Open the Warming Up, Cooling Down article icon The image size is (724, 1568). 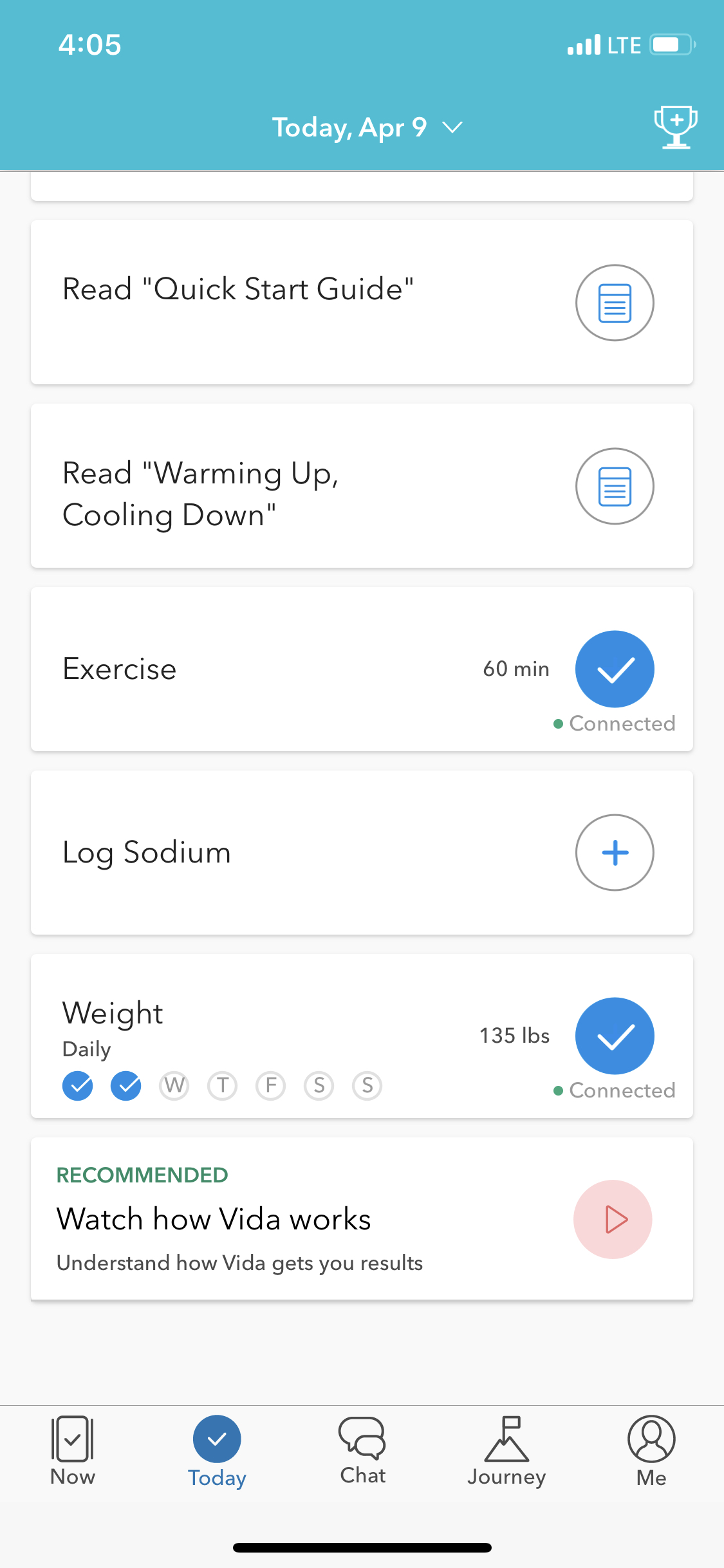pos(615,486)
